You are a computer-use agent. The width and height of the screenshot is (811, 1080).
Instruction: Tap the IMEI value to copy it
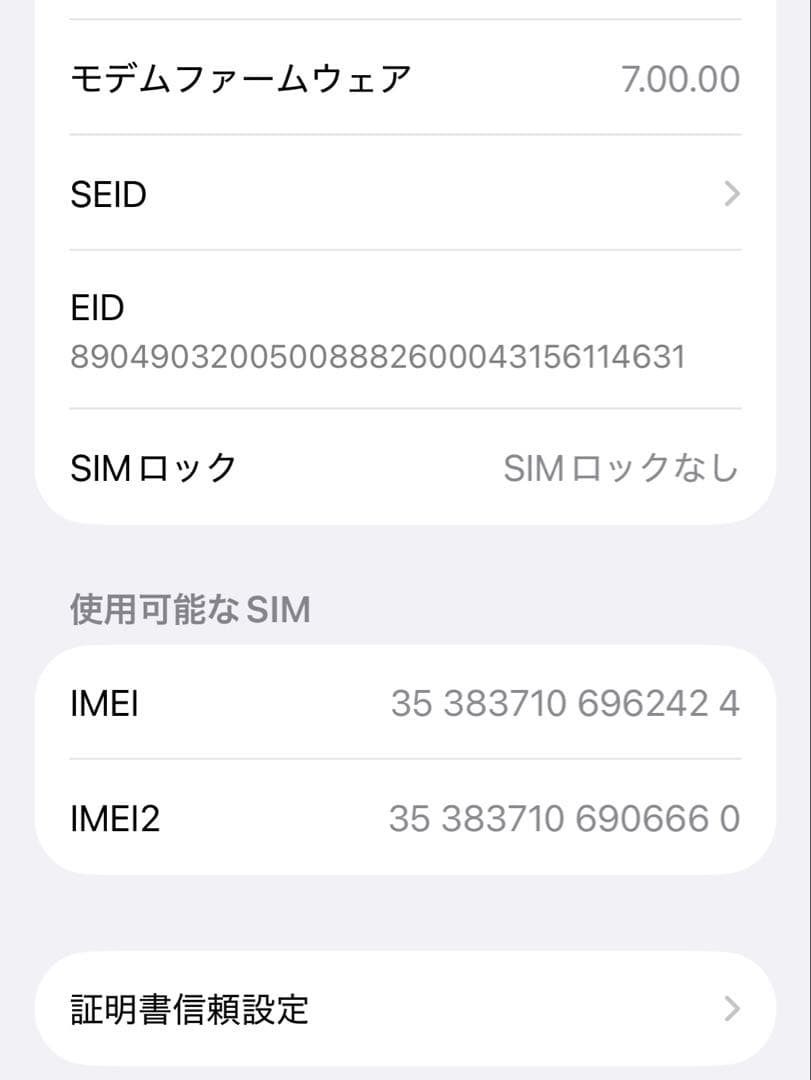(566, 703)
